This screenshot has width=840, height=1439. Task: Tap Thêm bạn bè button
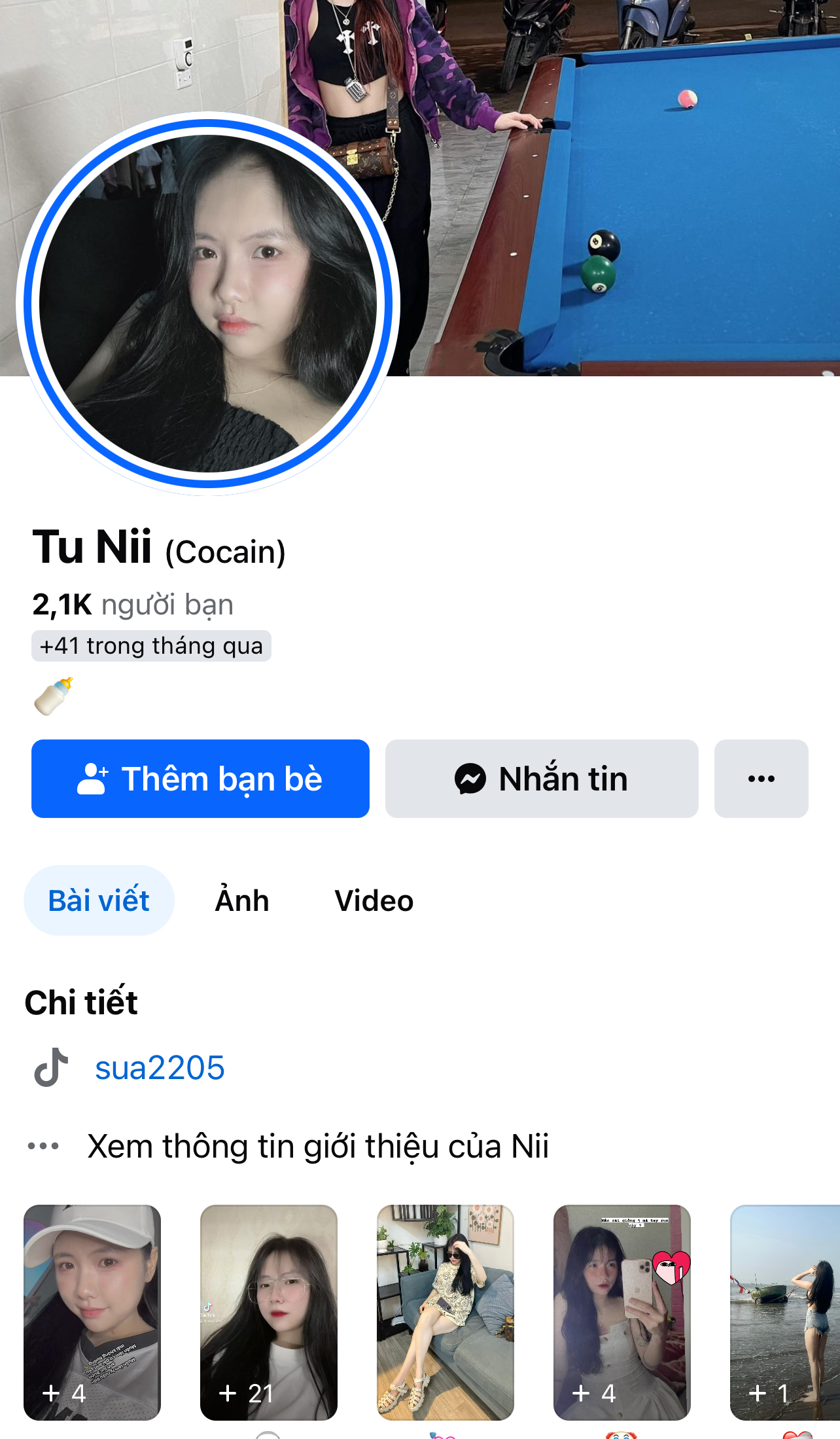click(x=200, y=779)
